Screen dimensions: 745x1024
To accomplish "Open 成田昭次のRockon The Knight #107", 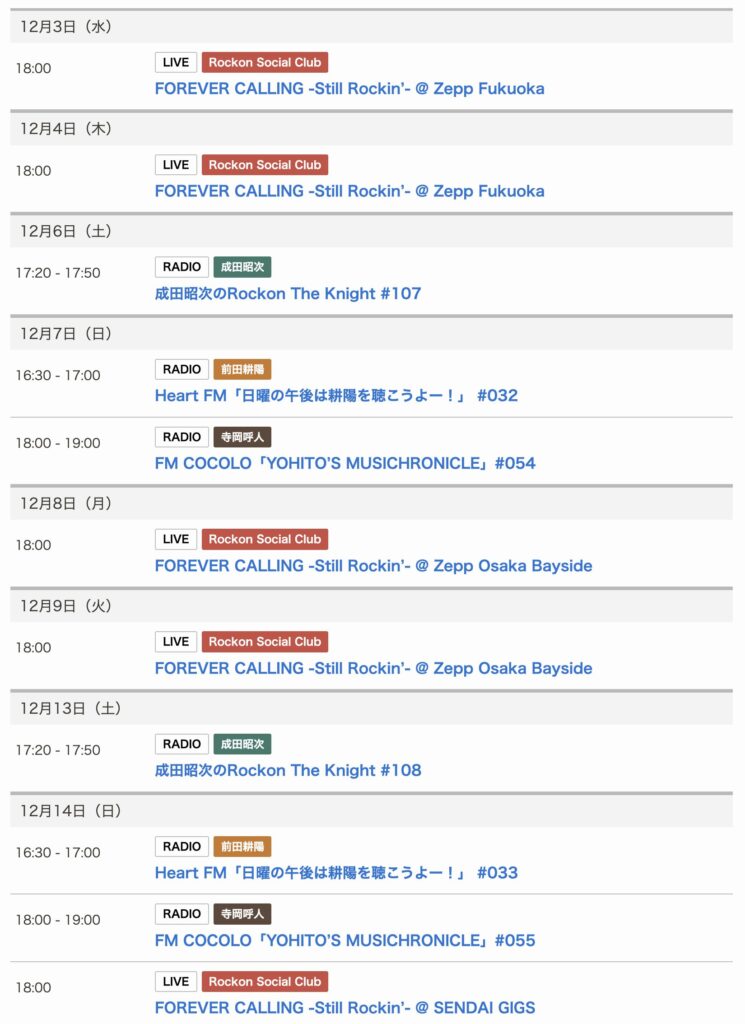I will [x=288, y=293].
